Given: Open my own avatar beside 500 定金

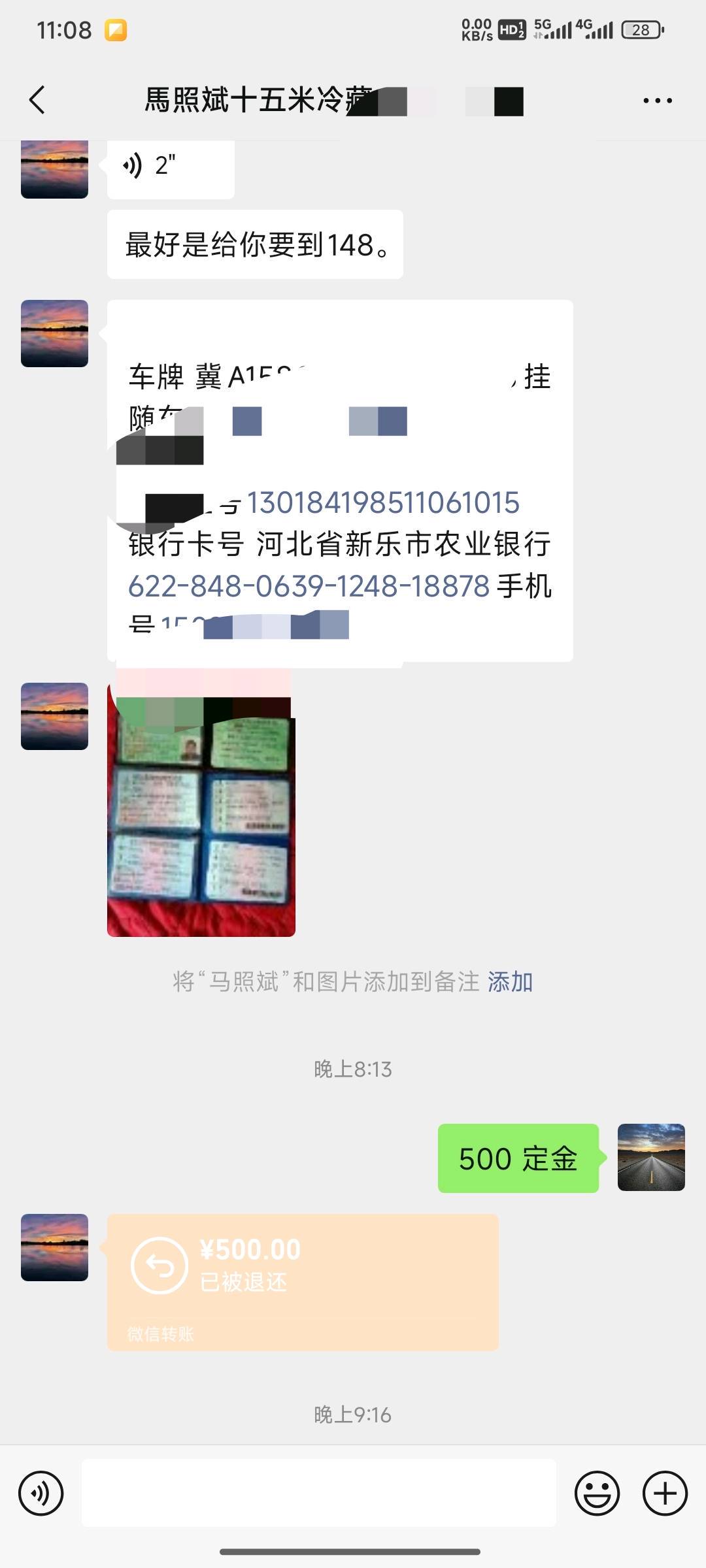Looking at the screenshot, I should point(651,1157).
